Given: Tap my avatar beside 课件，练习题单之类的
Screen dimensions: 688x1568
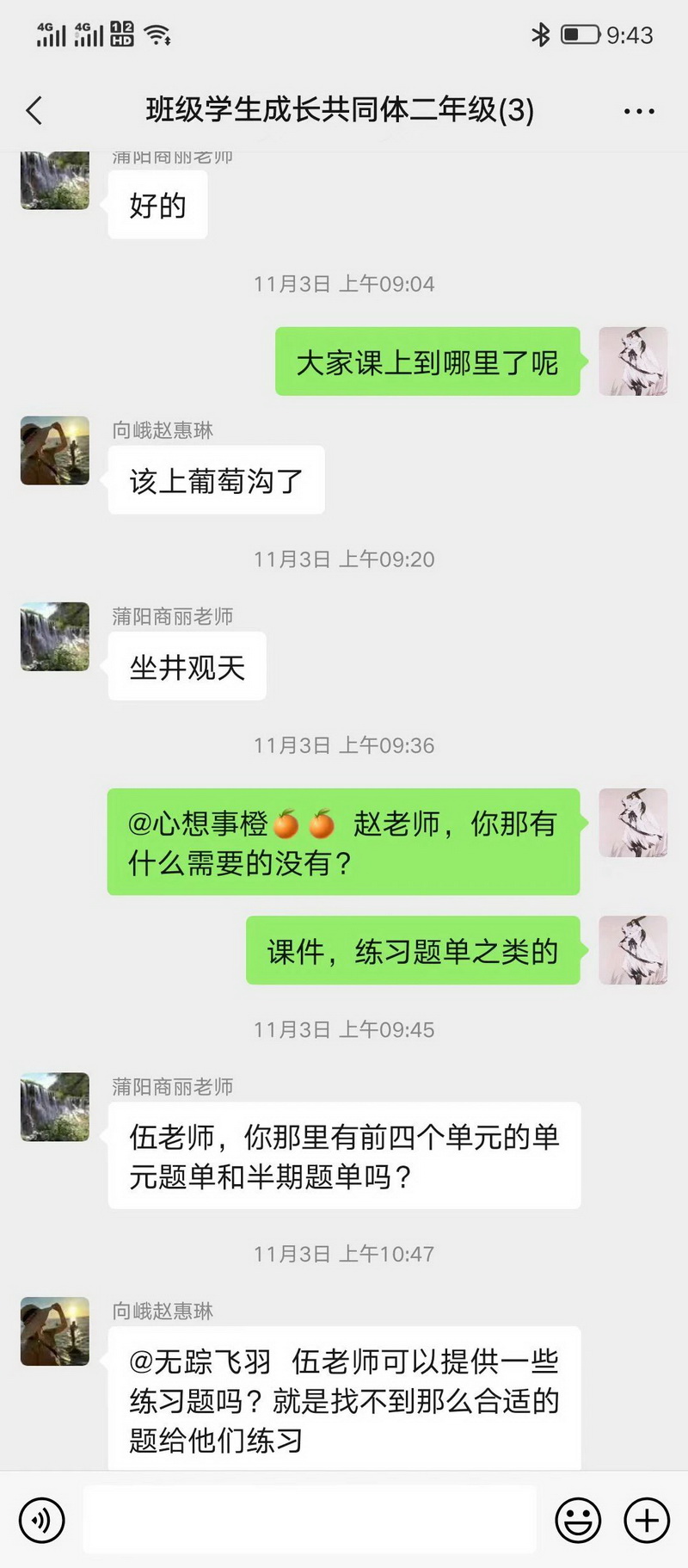Looking at the screenshot, I should [x=633, y=950].
